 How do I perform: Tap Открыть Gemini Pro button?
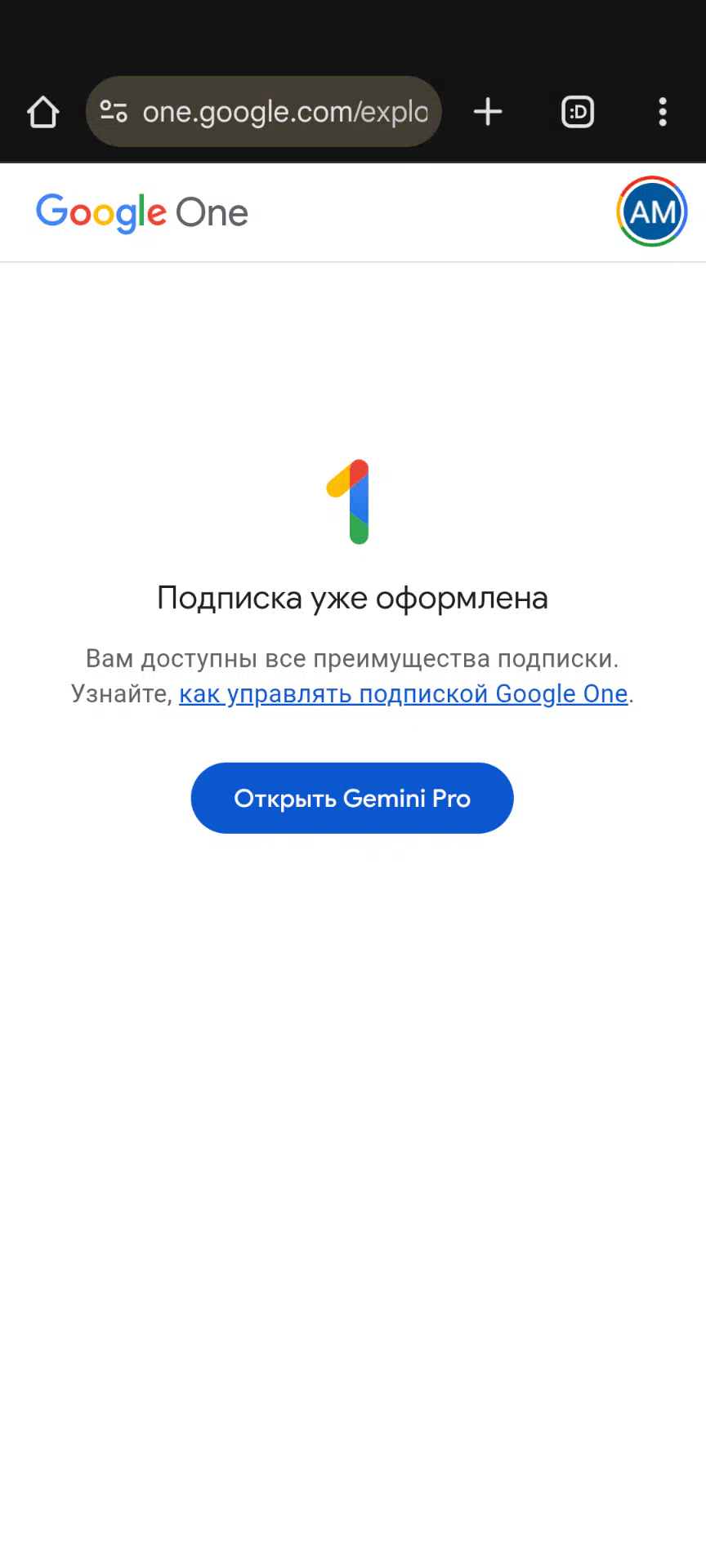click(352, 798)
